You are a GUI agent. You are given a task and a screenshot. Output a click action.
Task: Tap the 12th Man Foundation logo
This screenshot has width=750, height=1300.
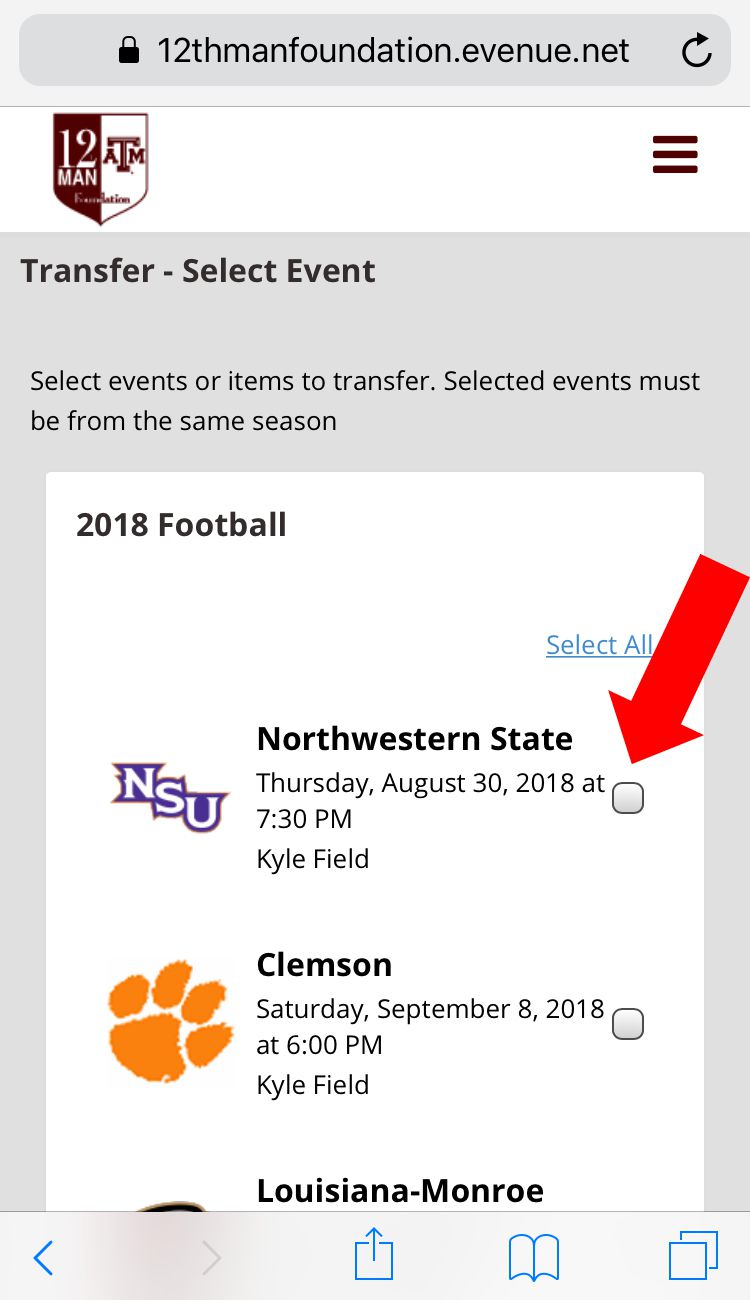[x=101, y=168]
